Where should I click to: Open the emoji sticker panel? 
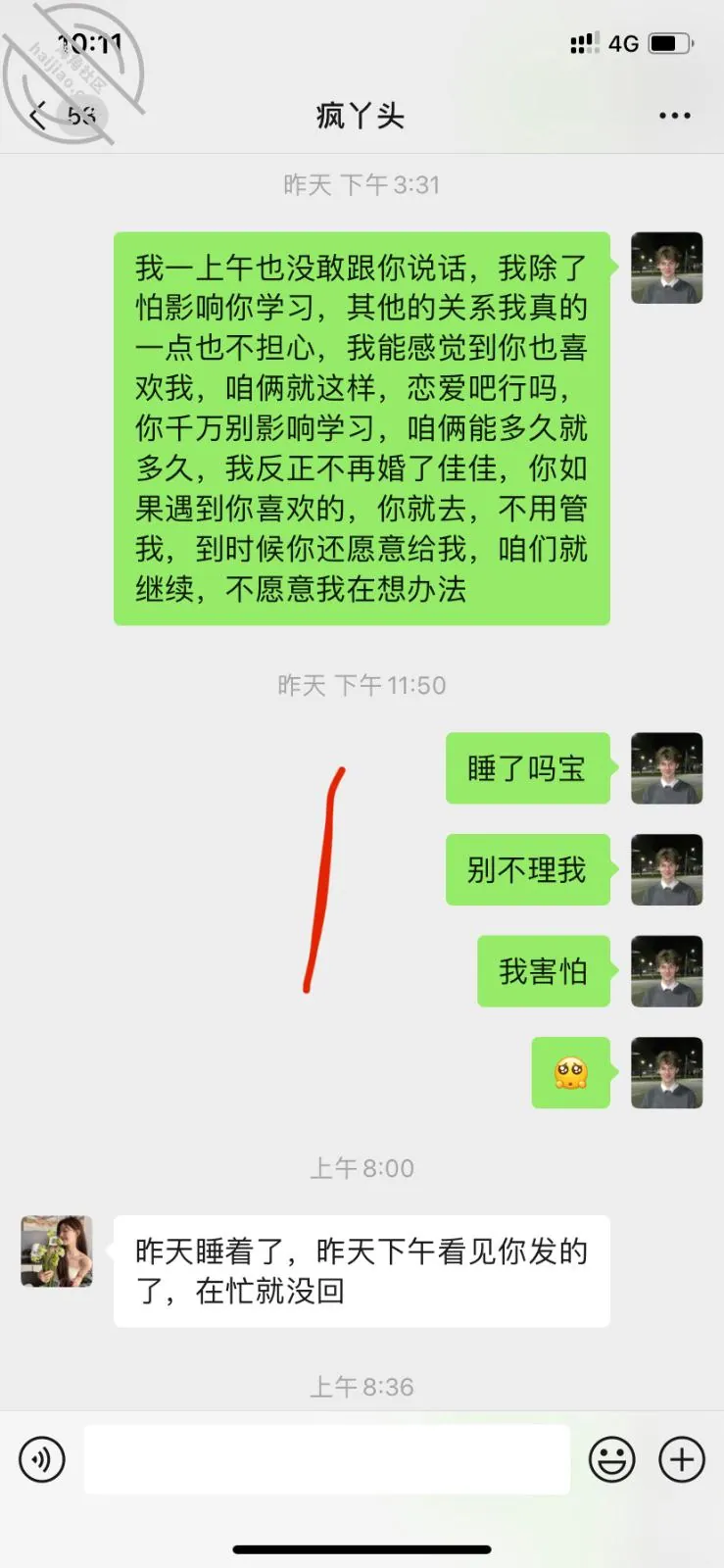pos(611,1460)
